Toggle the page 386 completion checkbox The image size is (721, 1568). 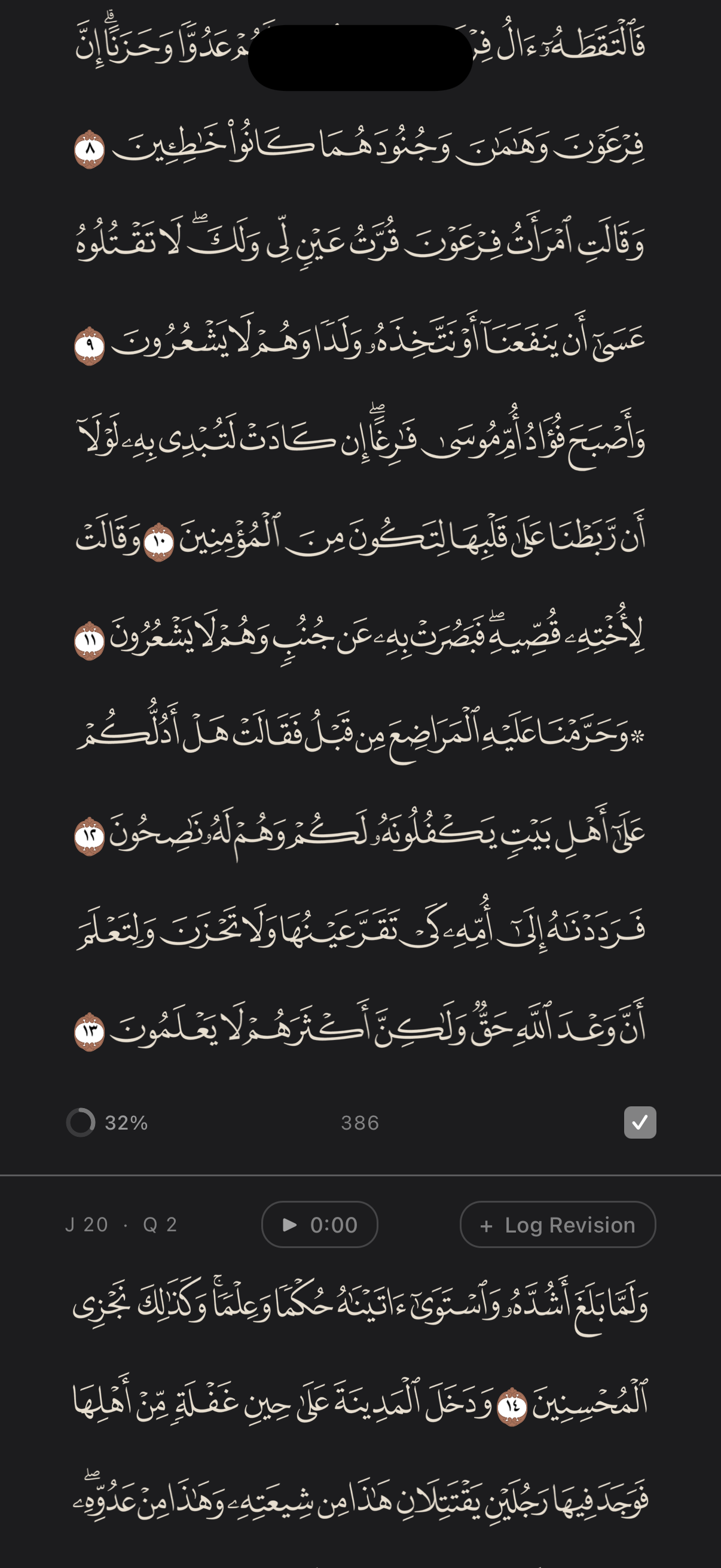(640, 1122)
